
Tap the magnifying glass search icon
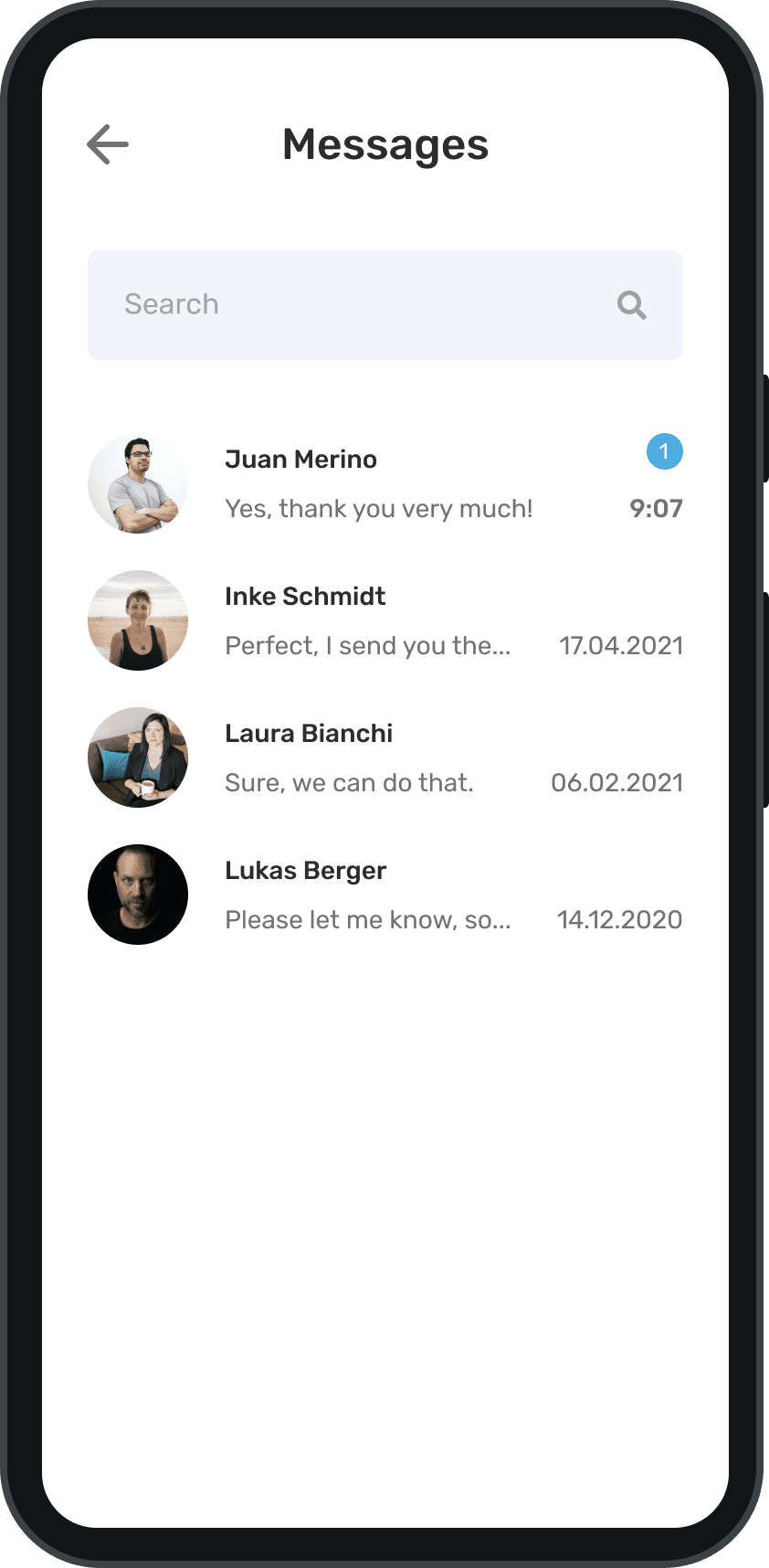631,304
